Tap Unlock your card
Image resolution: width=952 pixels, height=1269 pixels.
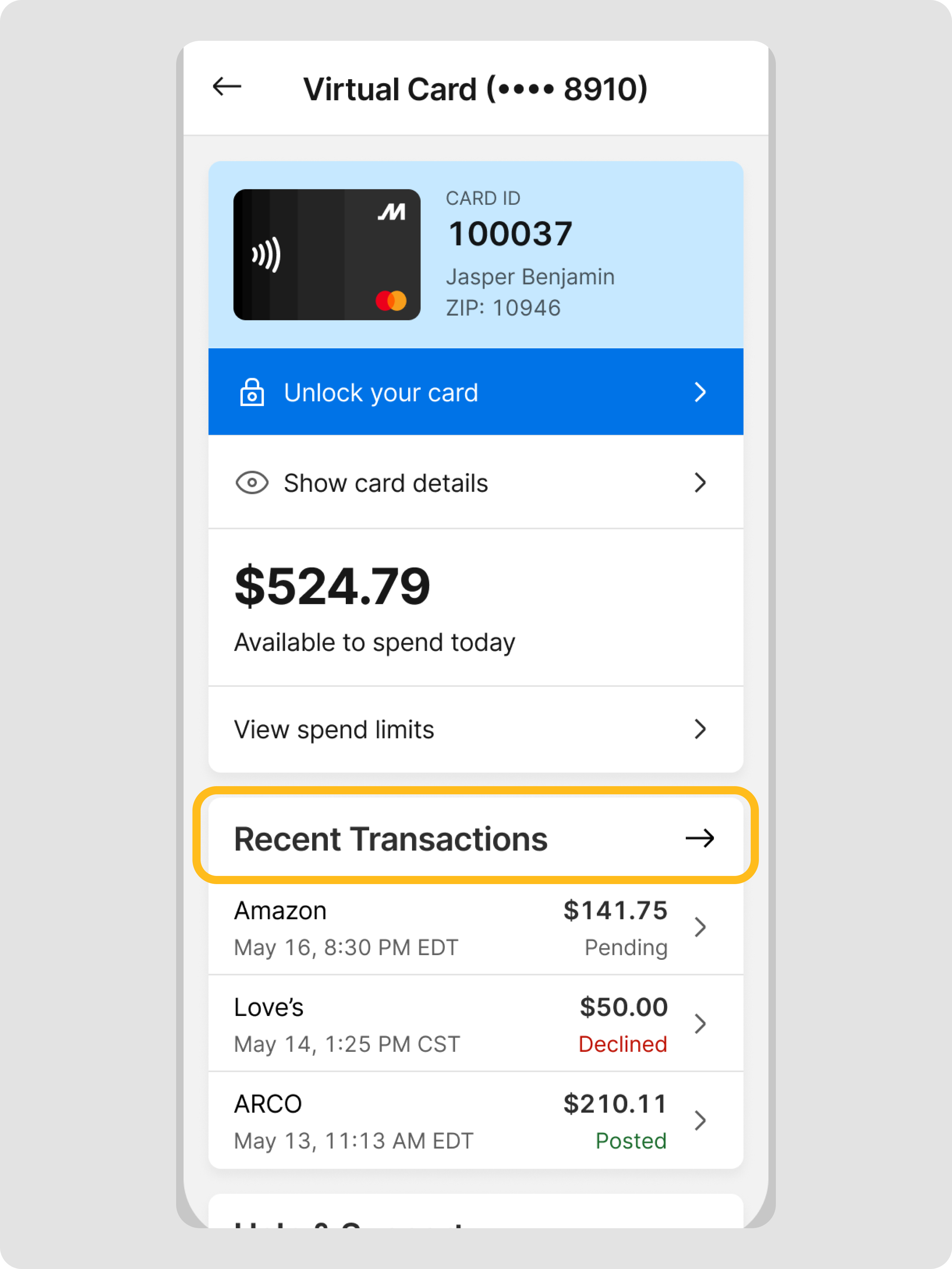pos(475,392)
